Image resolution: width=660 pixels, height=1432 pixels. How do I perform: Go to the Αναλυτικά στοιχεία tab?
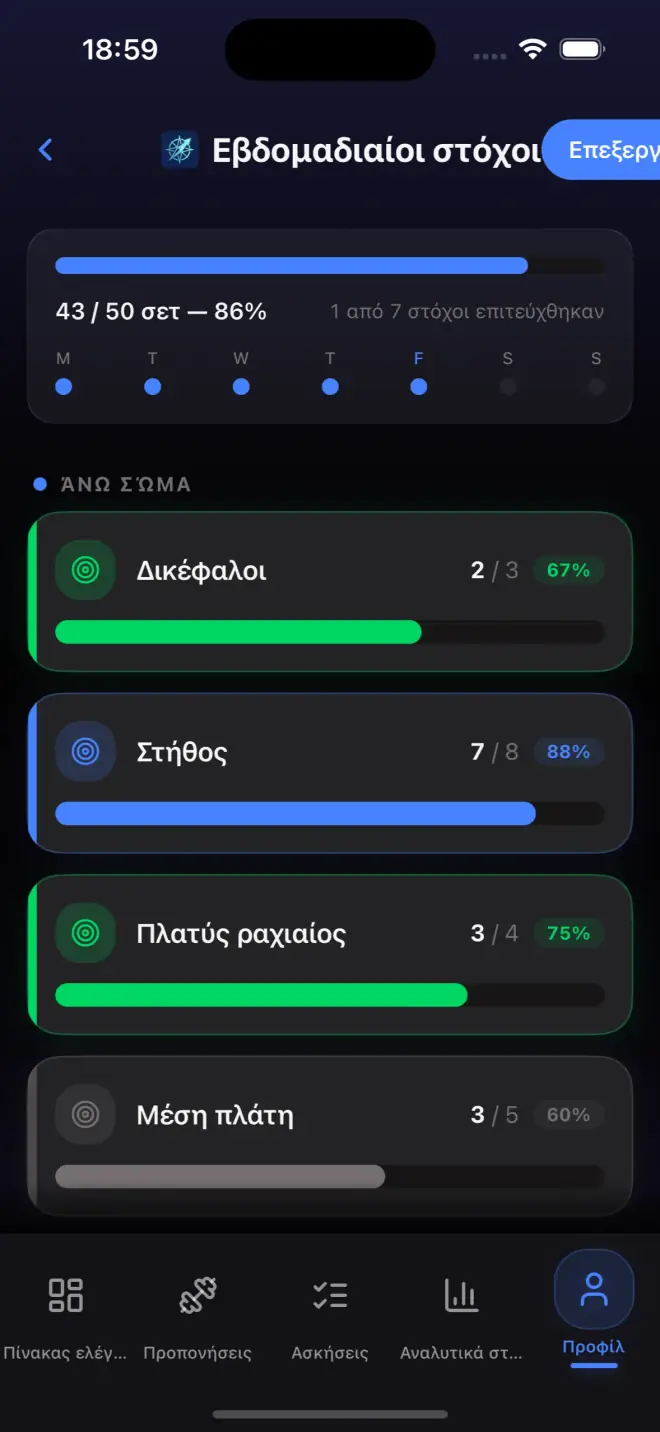point(462,1314)
